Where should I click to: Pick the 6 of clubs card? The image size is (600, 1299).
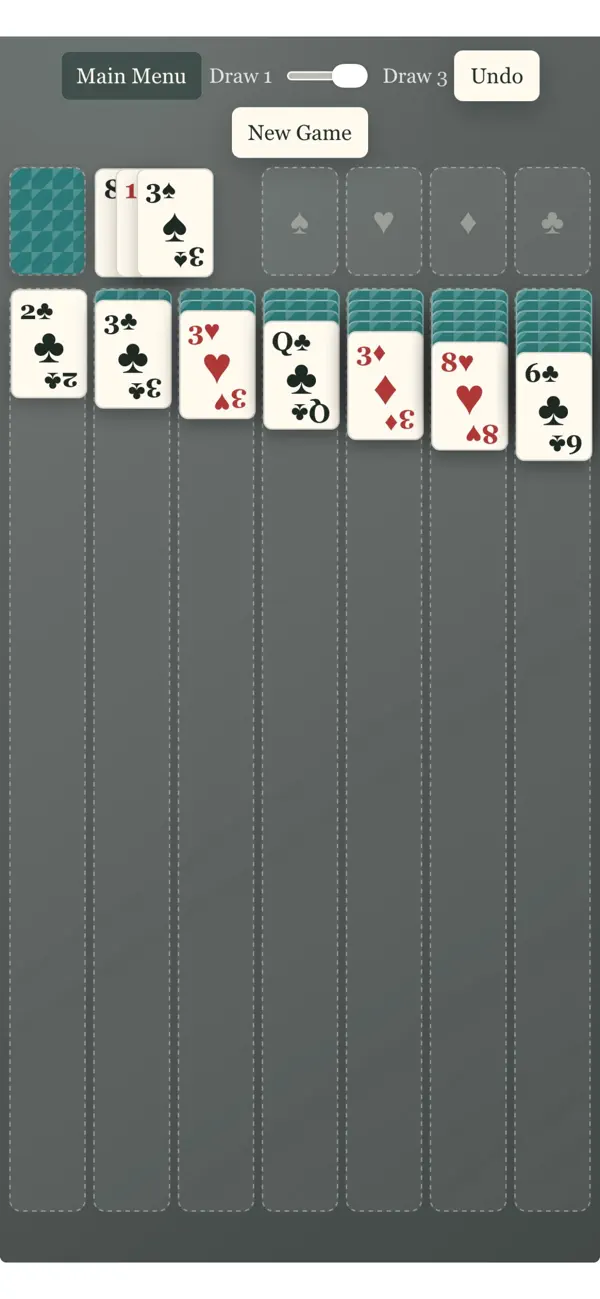pos(554,407)
